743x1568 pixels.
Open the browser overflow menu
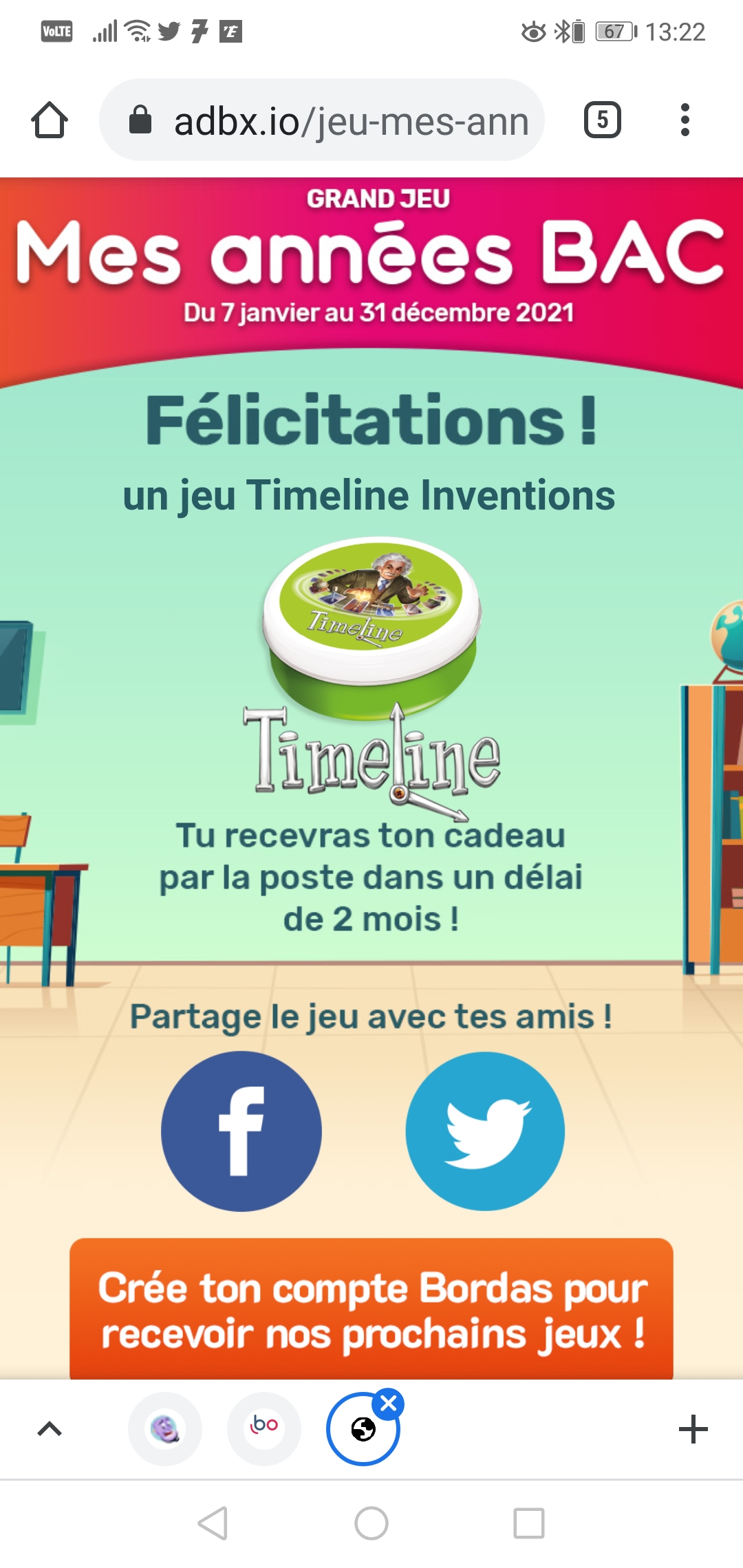[685, 120]
